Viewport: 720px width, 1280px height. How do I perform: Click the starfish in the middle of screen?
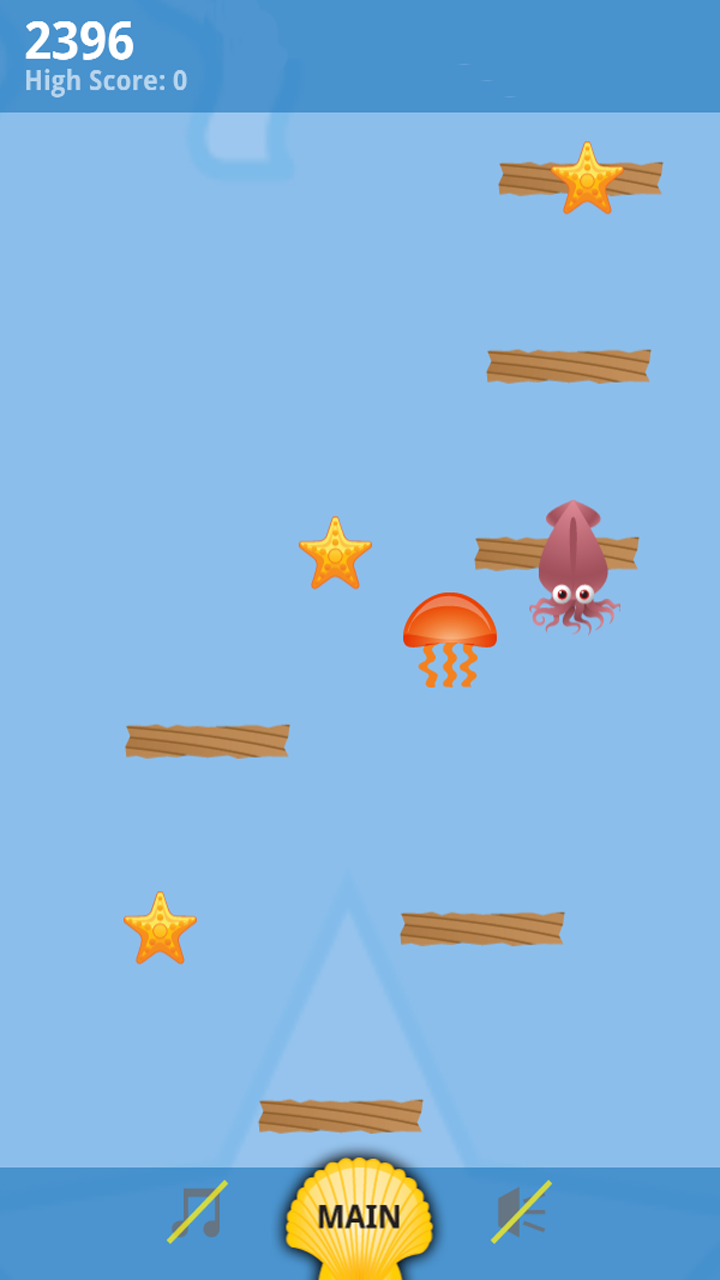coord(336,553)
